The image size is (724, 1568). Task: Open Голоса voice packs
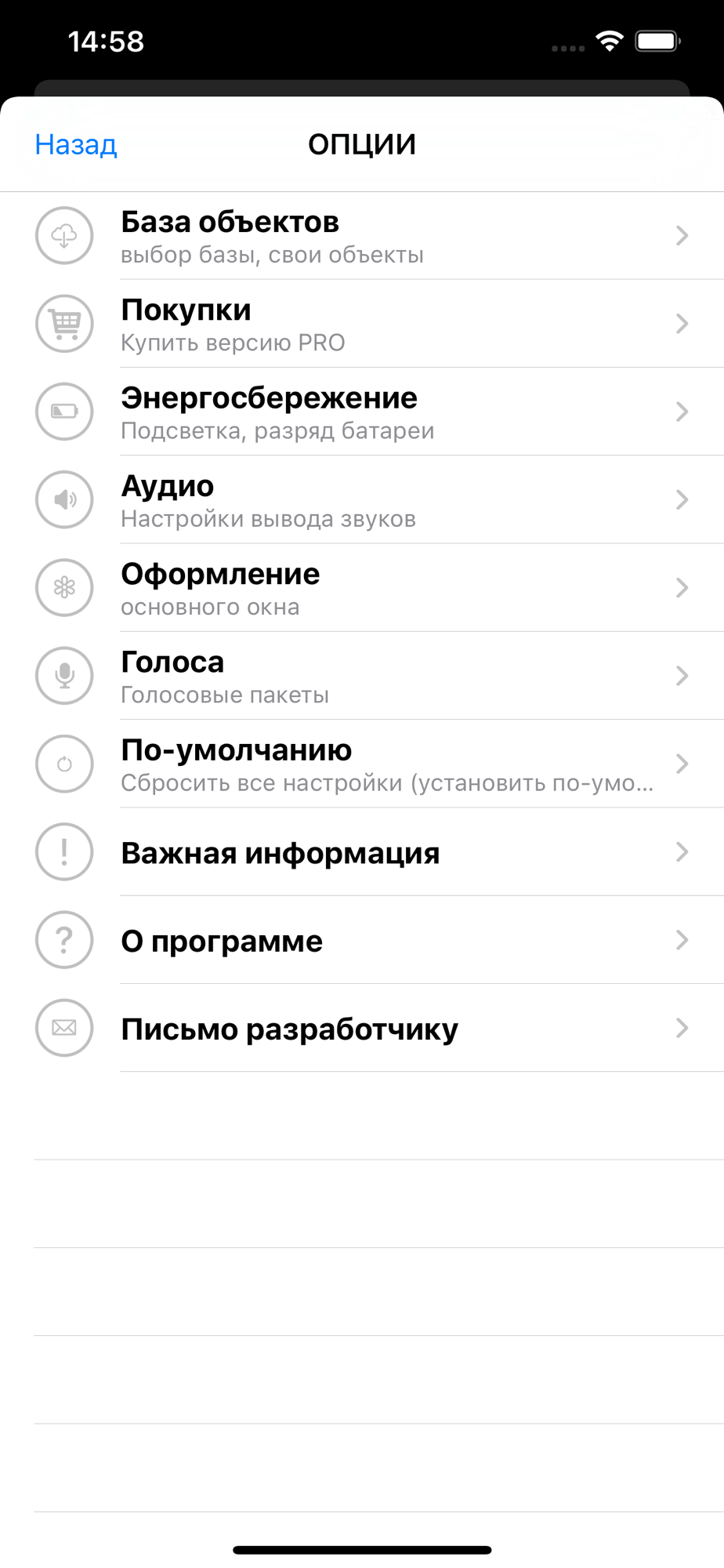point(362,676)
